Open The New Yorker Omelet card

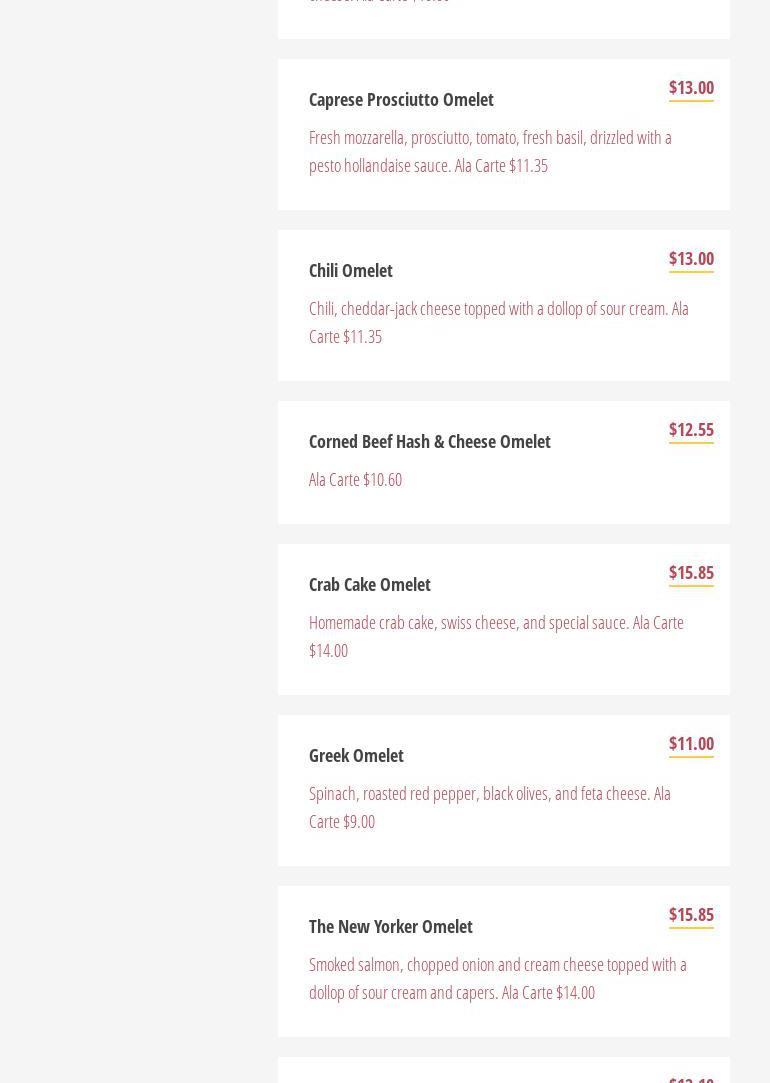point(390,927)
